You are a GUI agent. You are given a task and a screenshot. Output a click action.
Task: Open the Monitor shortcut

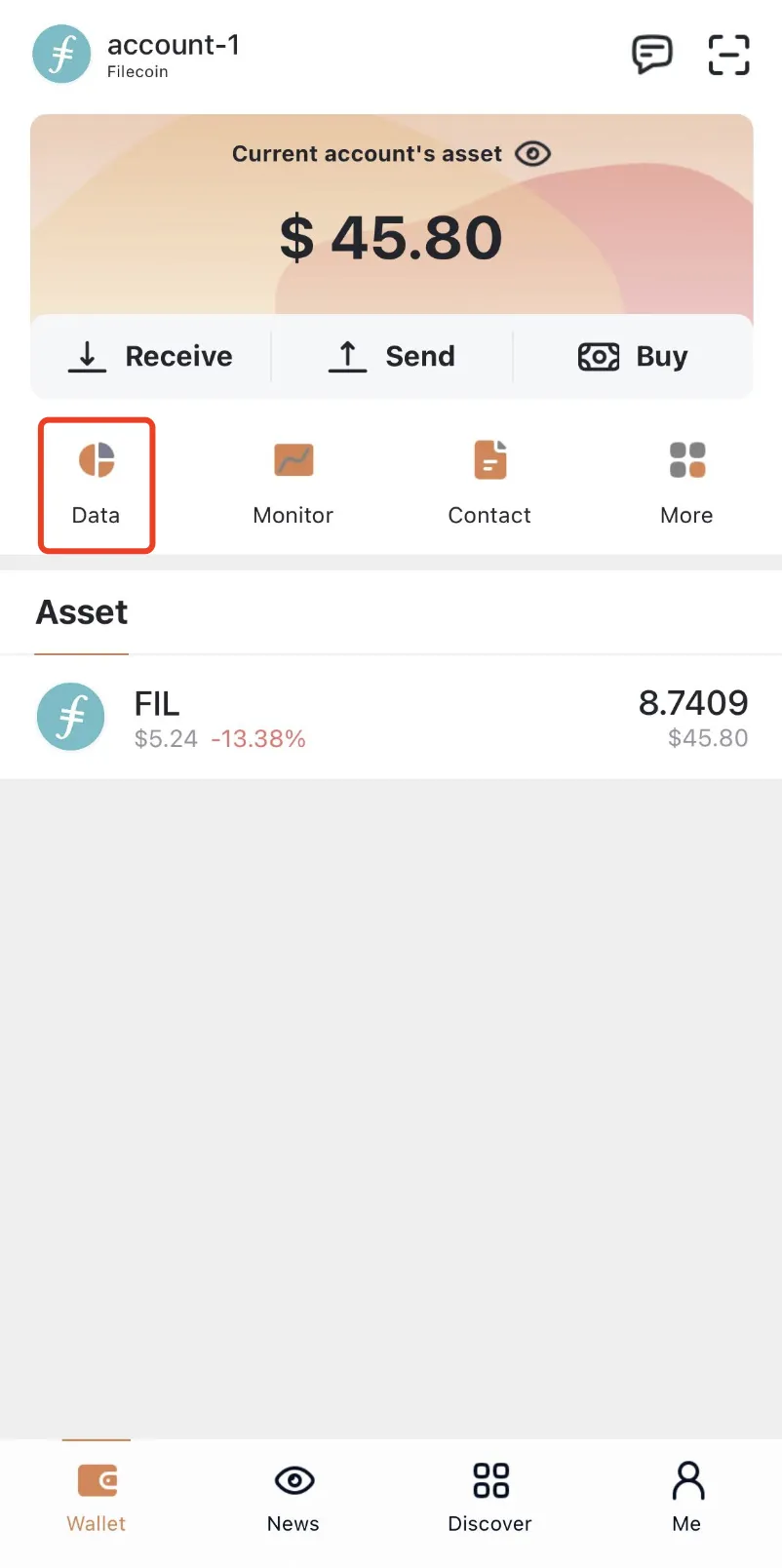point(293,485)
